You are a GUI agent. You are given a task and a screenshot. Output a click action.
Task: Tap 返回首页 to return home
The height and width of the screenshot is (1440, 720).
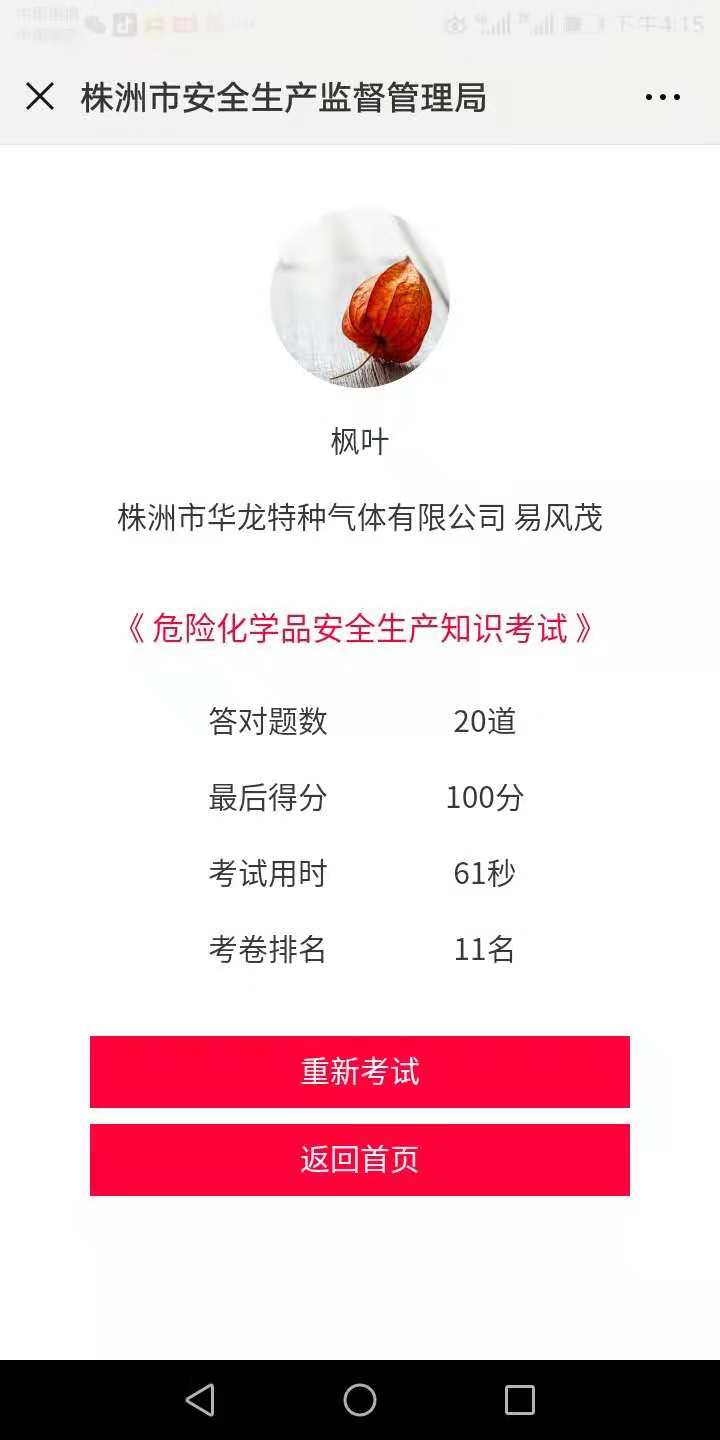click(x=360, y=1160)
